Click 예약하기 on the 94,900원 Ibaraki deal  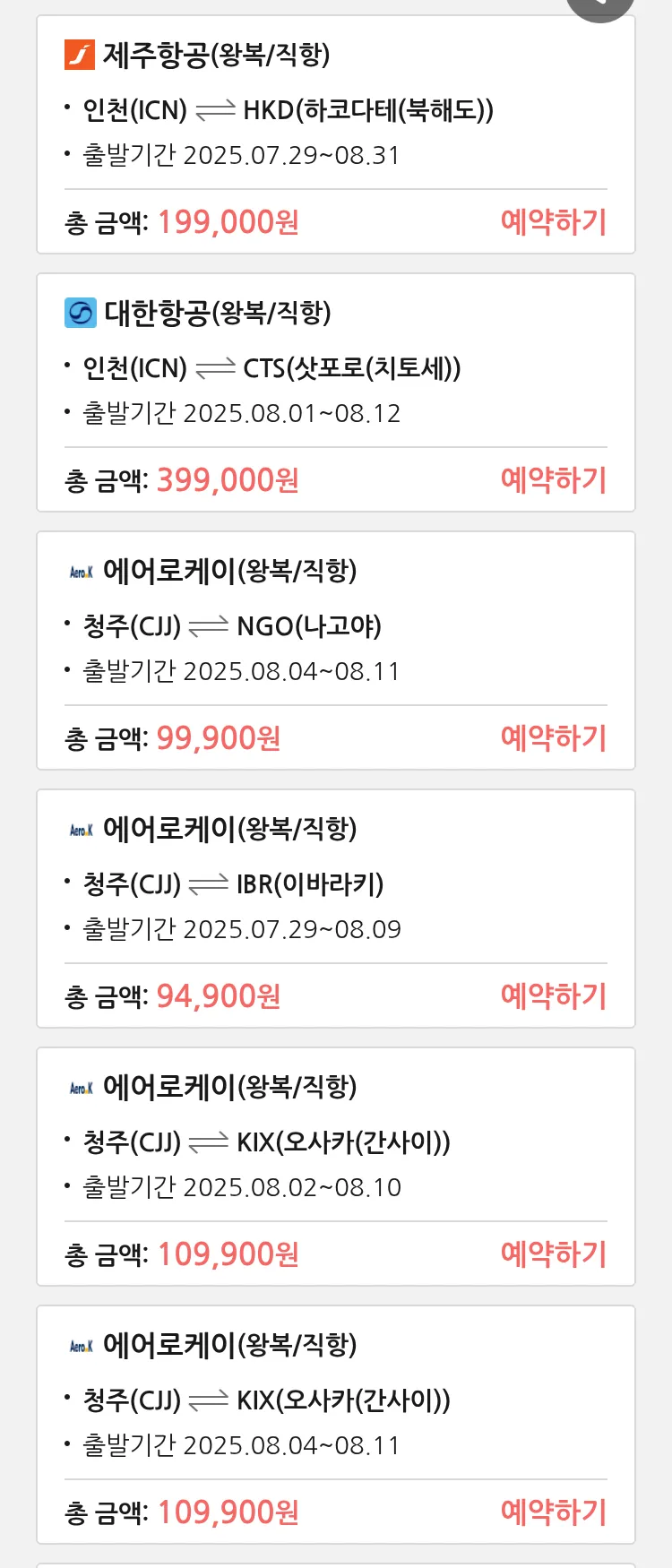click(x=554, y=995)
